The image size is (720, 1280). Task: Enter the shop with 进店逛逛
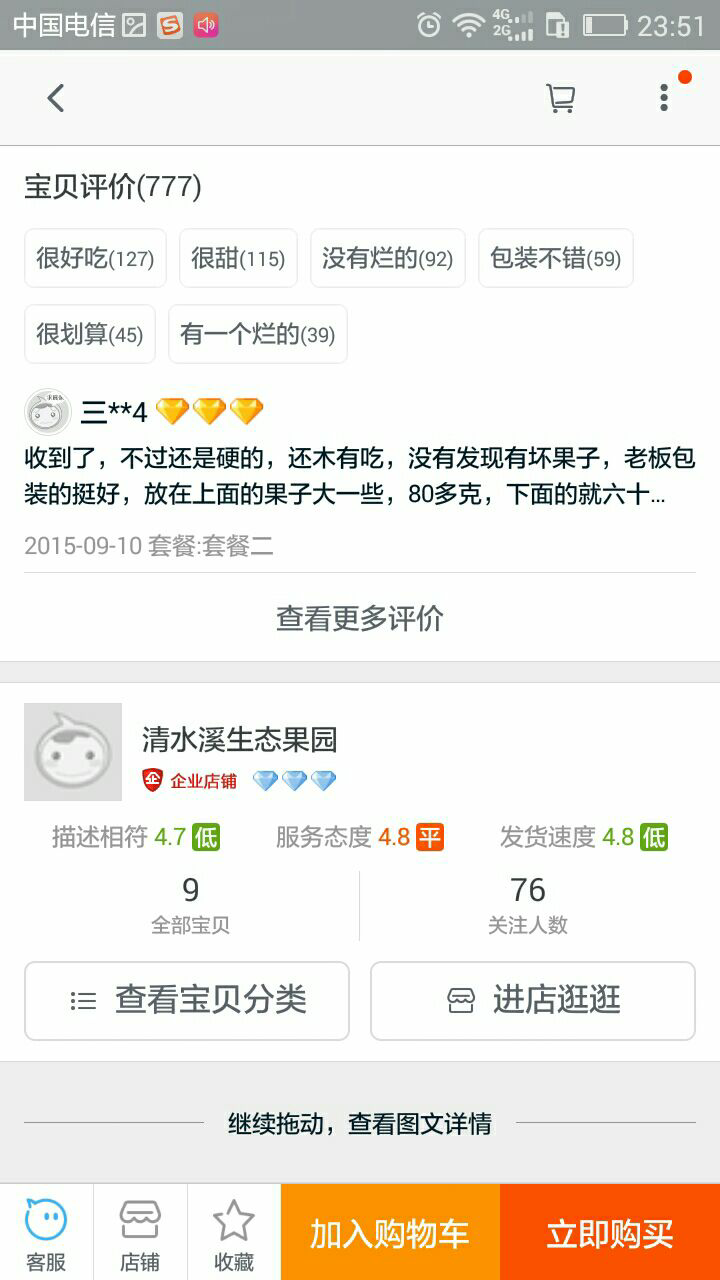coord(533,1001)
